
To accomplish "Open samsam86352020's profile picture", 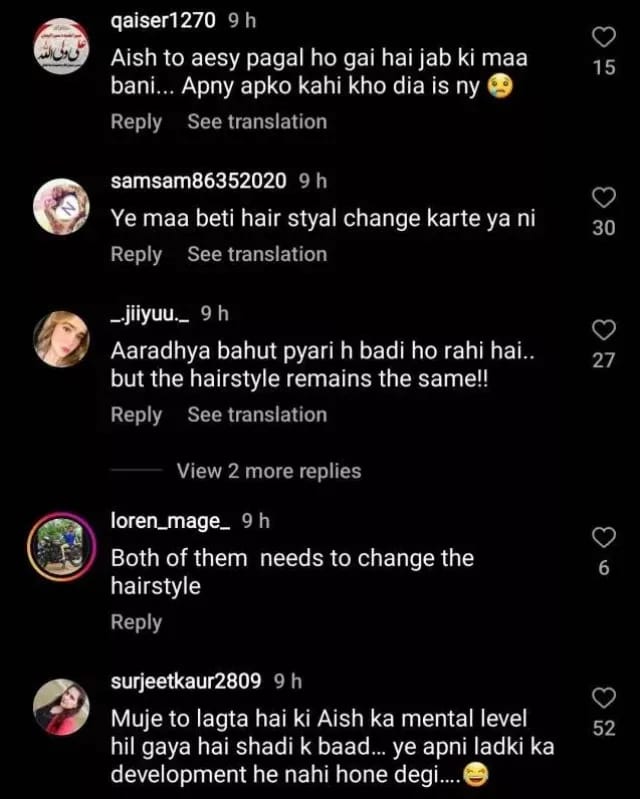I will pos(62,207).
